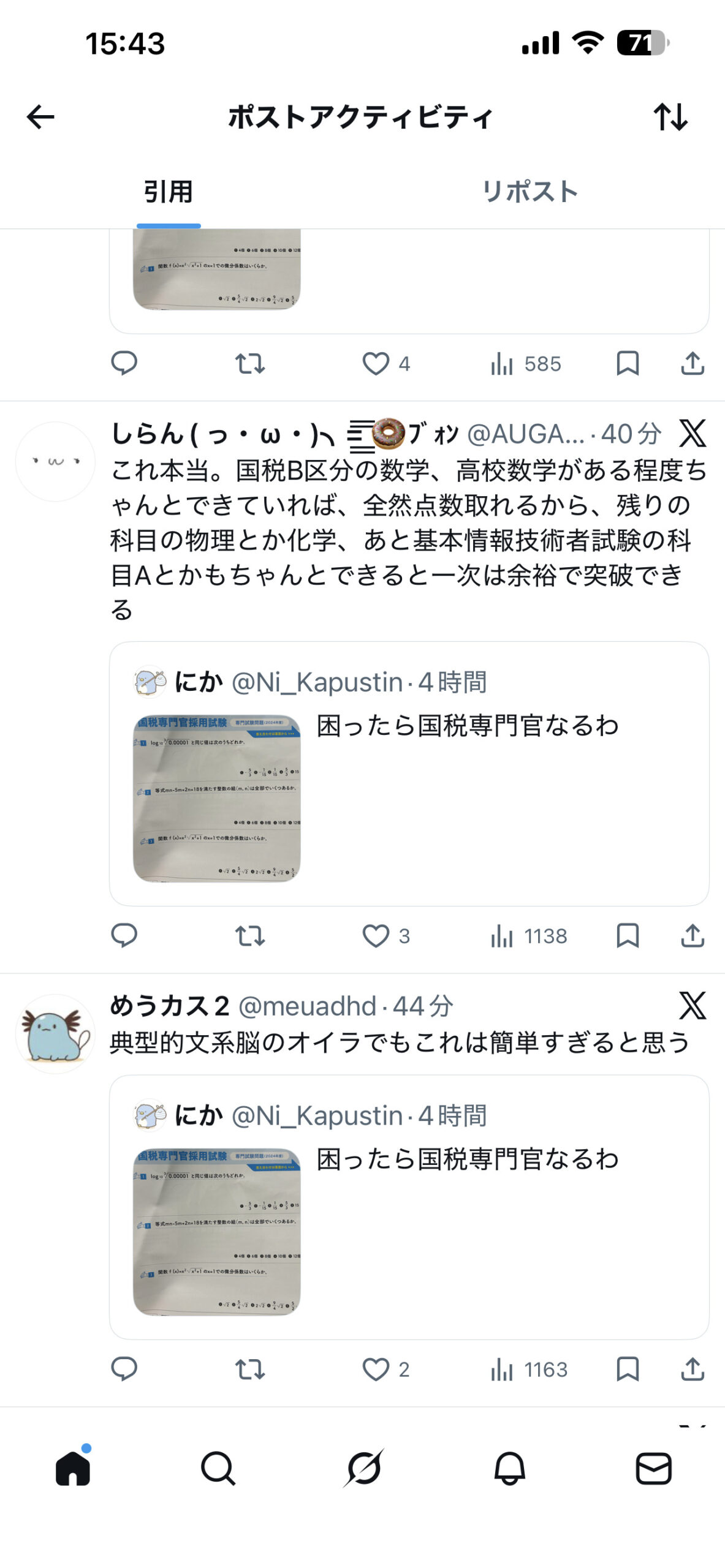Like the post by めうカス2
725x1568 pixels.
click(376, 1369)
